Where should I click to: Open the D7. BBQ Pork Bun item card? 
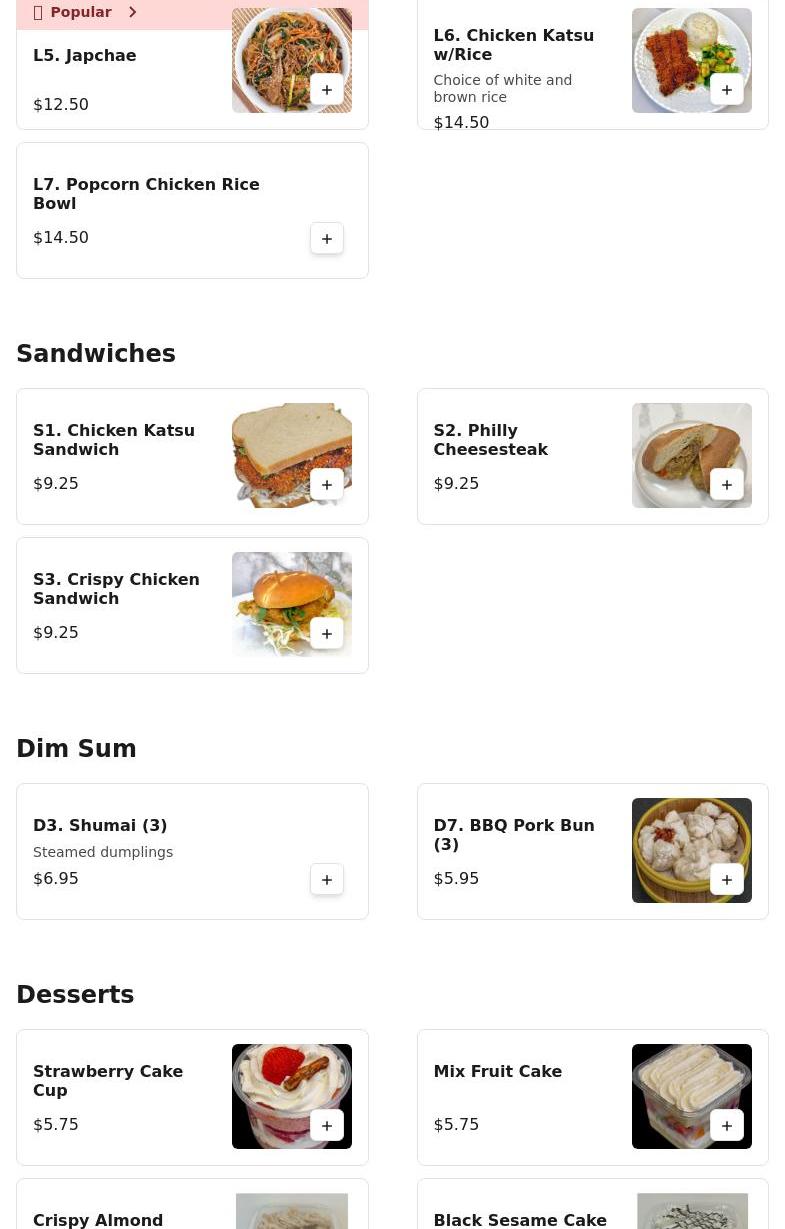[520, 835]
